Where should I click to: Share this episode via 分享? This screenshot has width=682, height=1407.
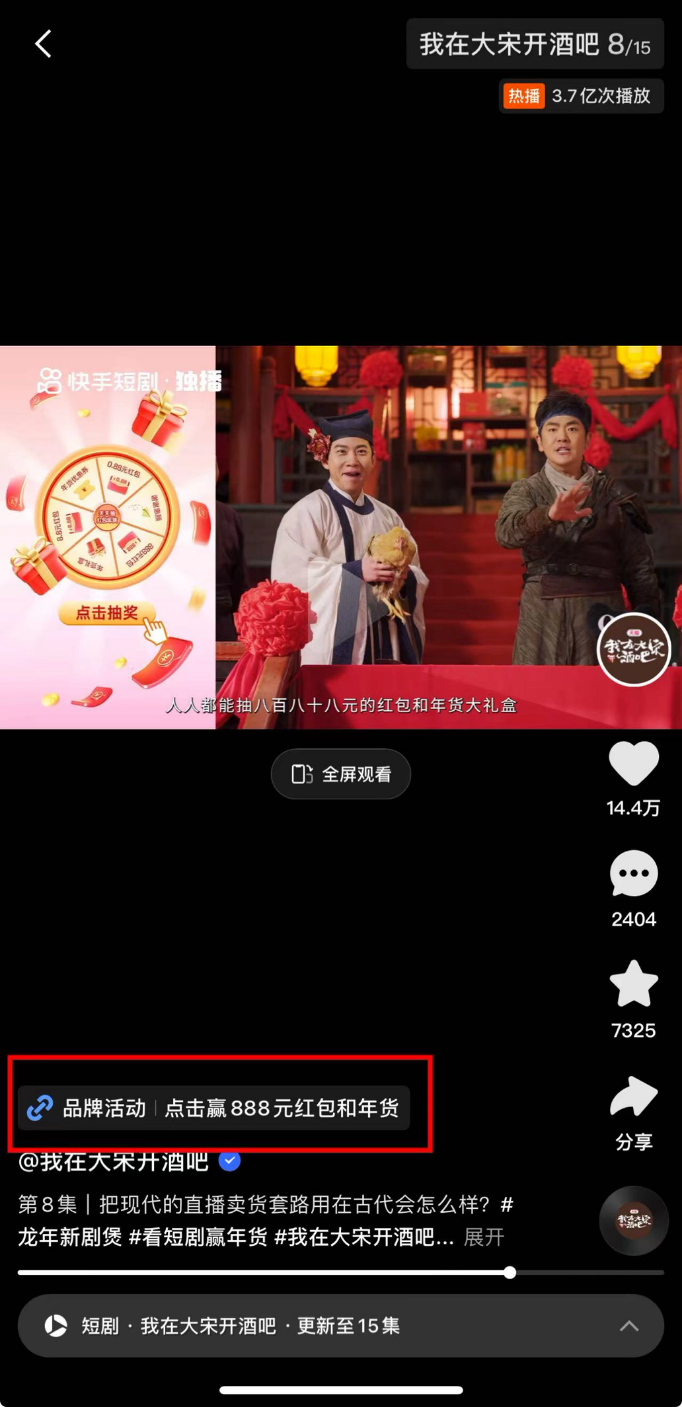[634, 1099]
